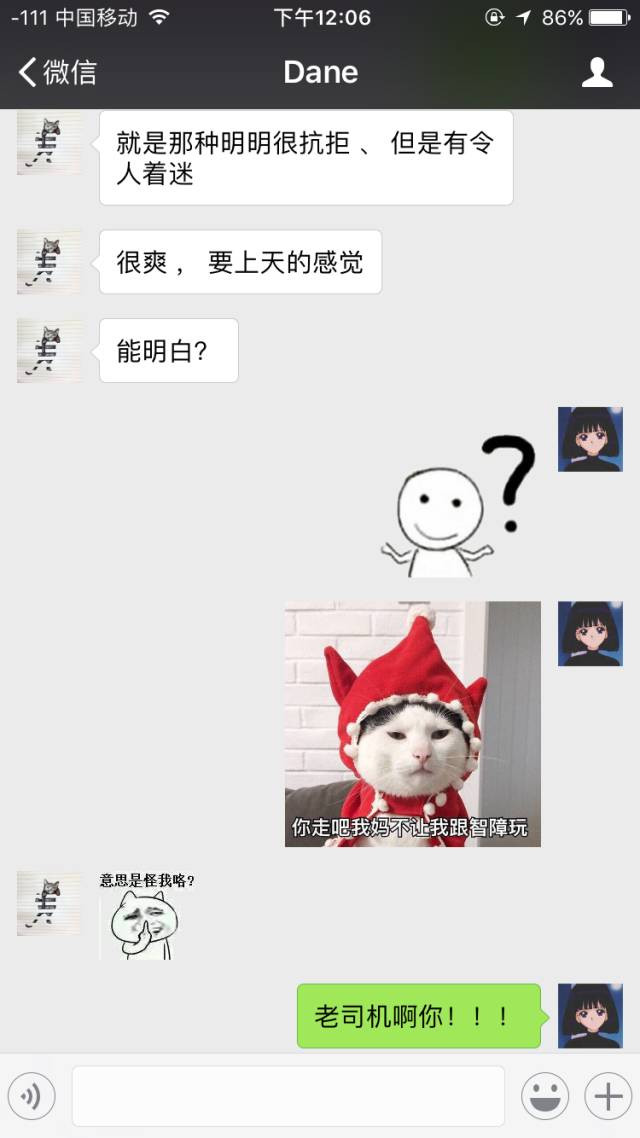Tap Dane's avatar next to 能明白?
Viewport: 640px width, 1138px height.
click(x=49, y=351)
